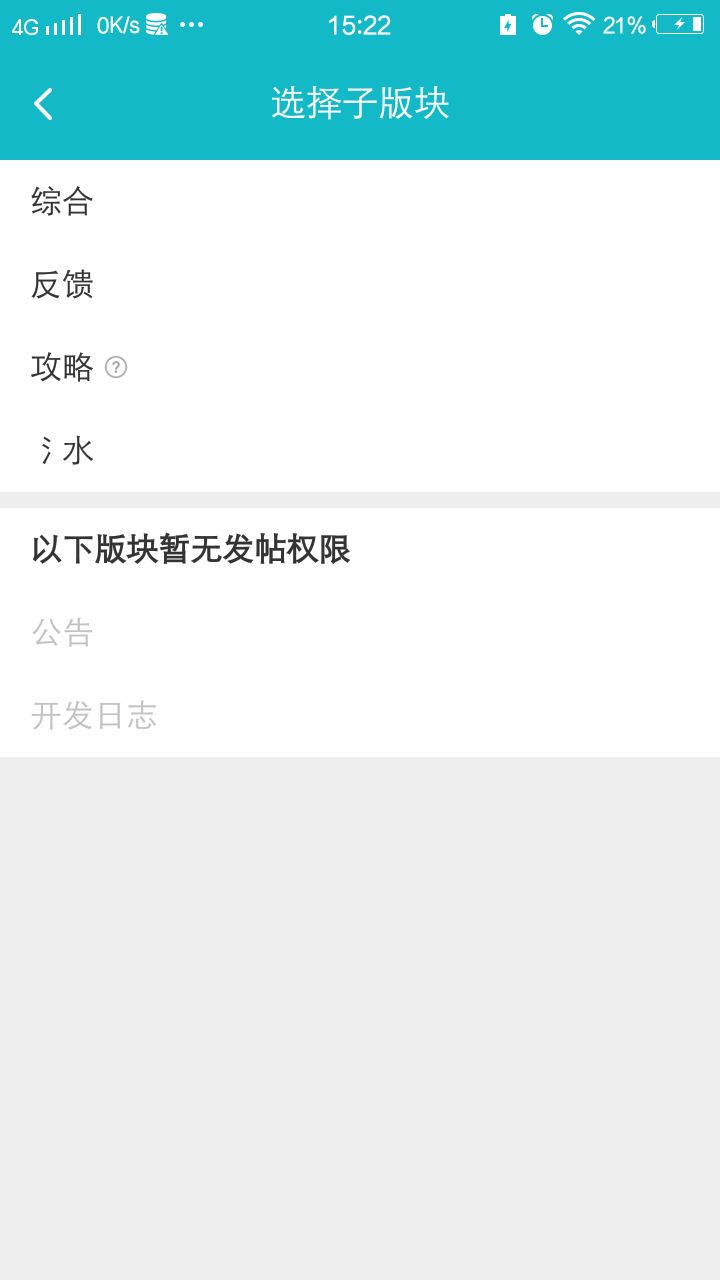Tap the 15:22 clock in the status bar
Image resolution: width=720 pixels, height=1280 pixels.
359,24
